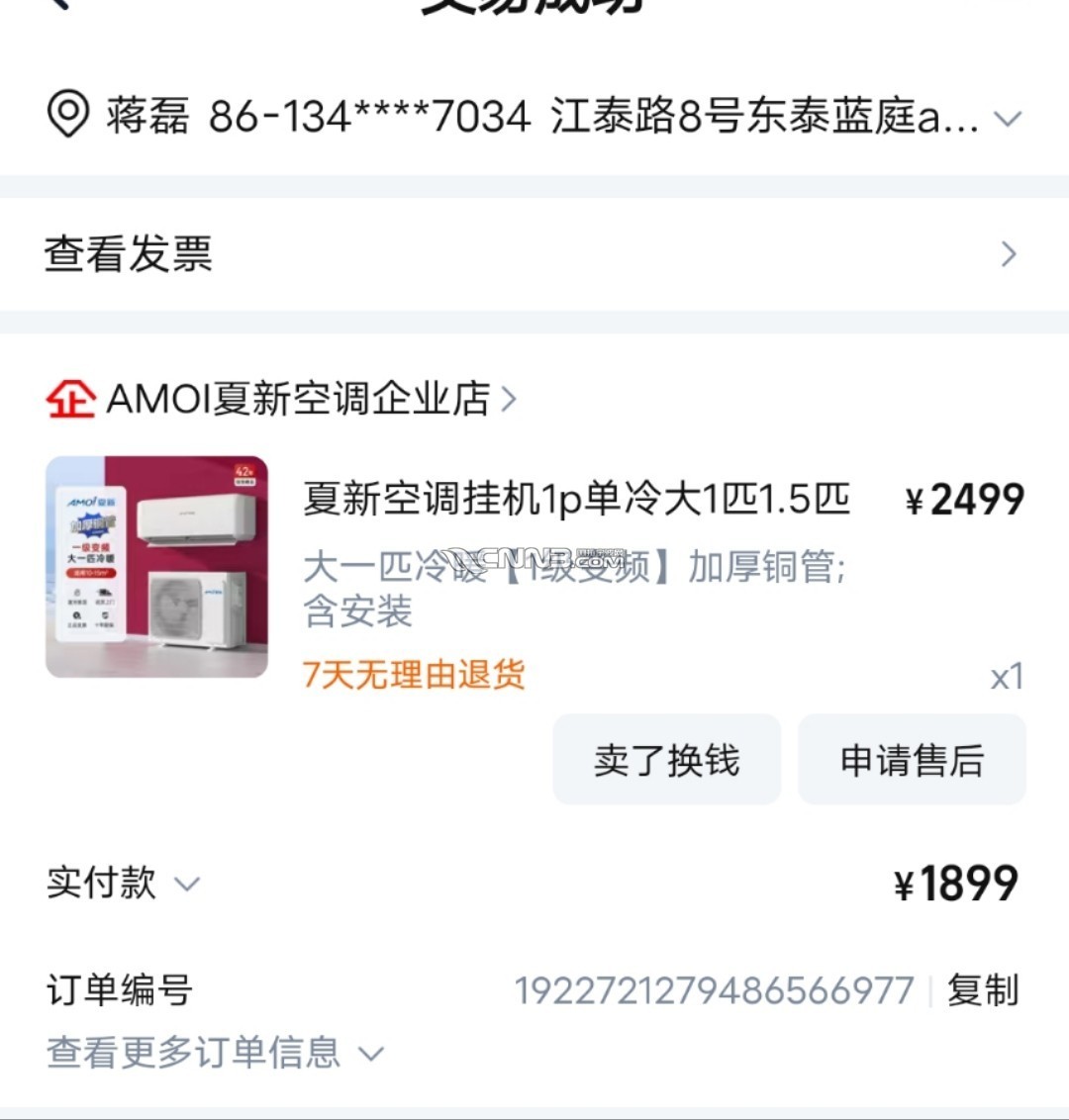This screenshot has width=1069, height=1120.
Task: Open AMOI夏新空调企业店 store page
Action: [x=297, y=399]
